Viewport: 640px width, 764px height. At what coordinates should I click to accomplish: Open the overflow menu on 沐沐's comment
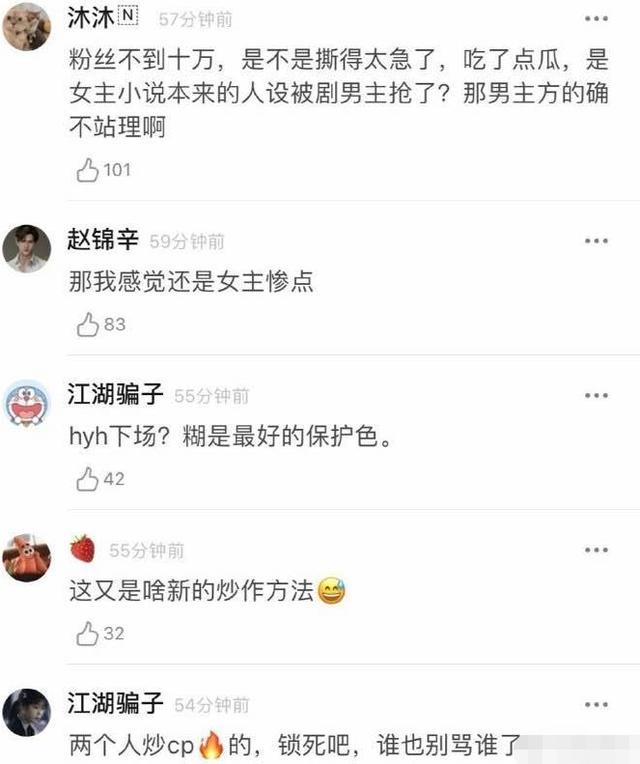596,19
